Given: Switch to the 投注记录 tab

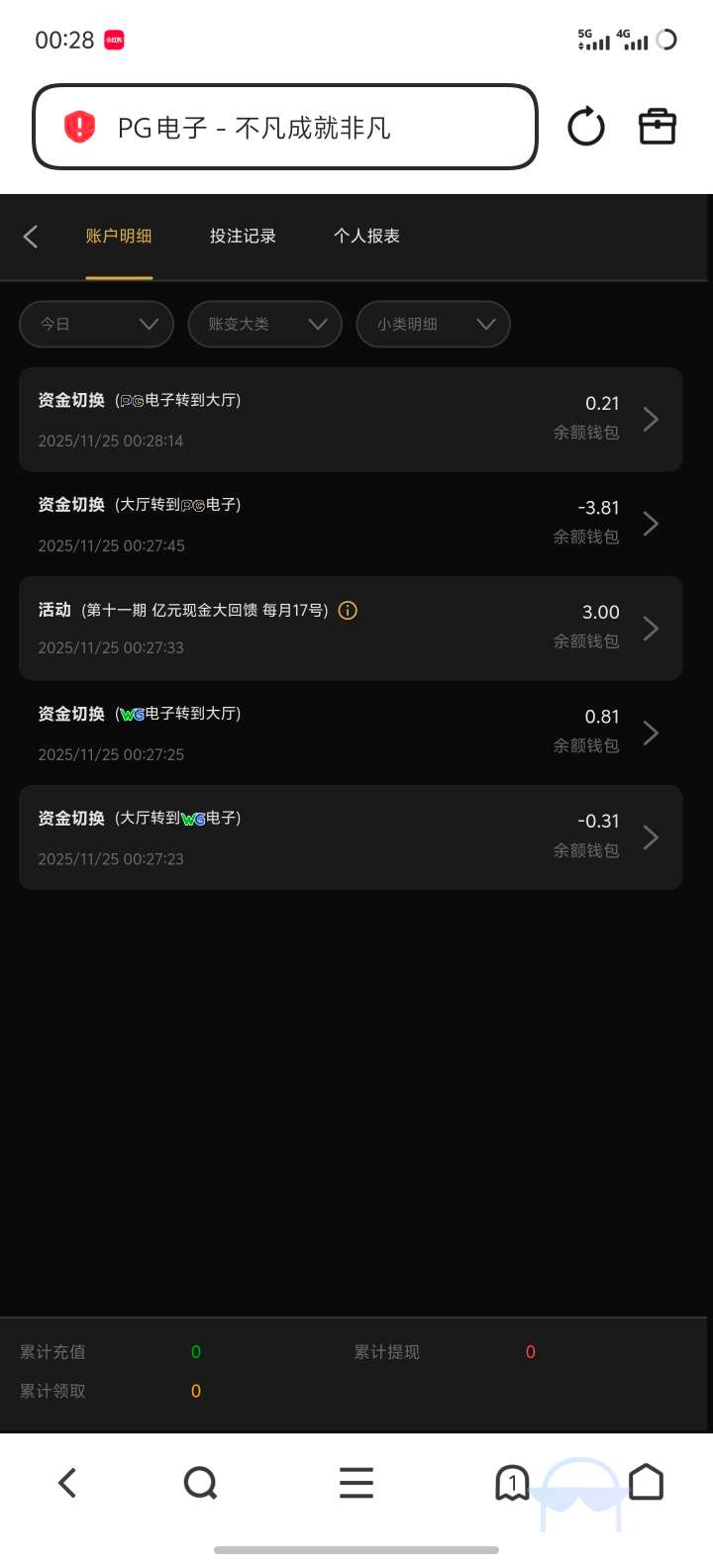Looking at the screenshot, I should [243, 237].
